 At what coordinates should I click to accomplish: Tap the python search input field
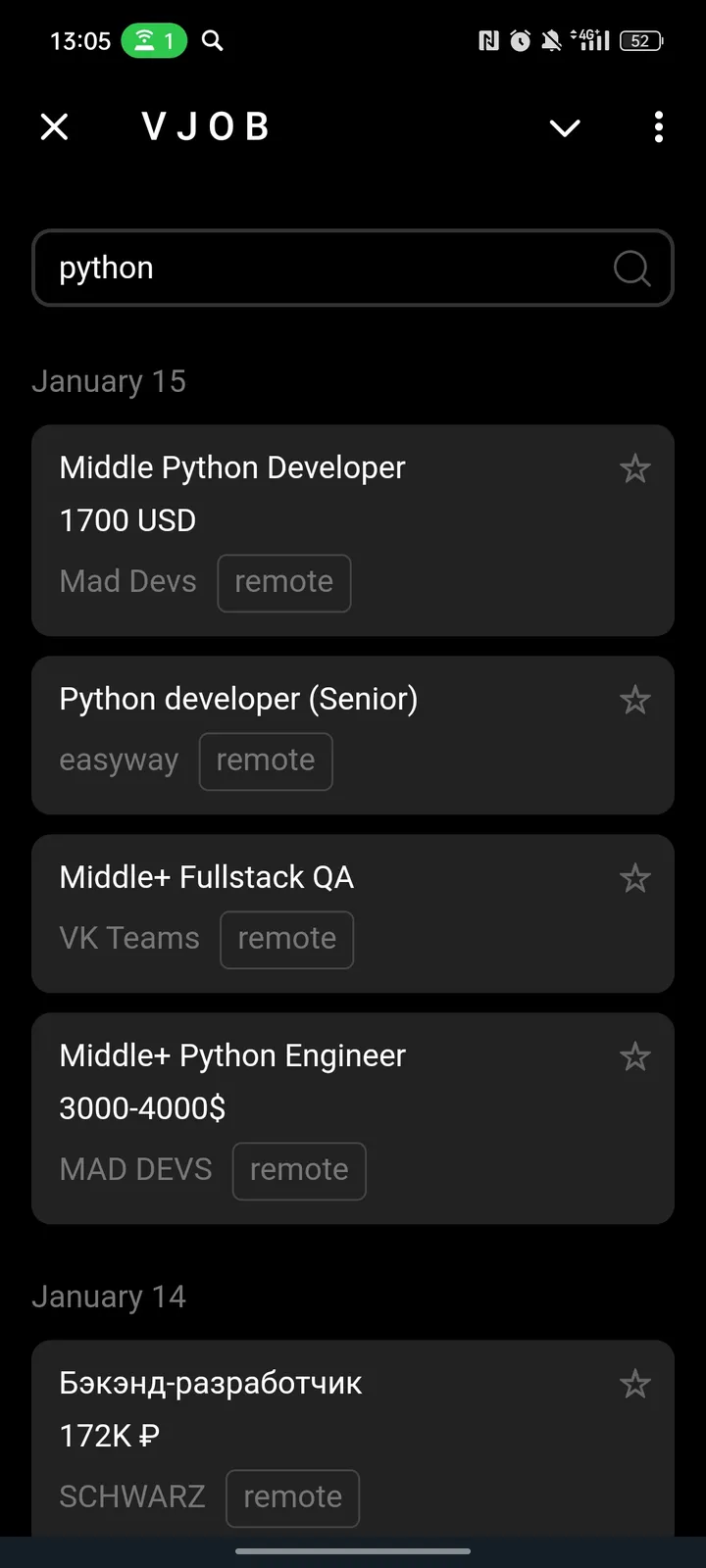pyautogui.click(x=294, y=268)
